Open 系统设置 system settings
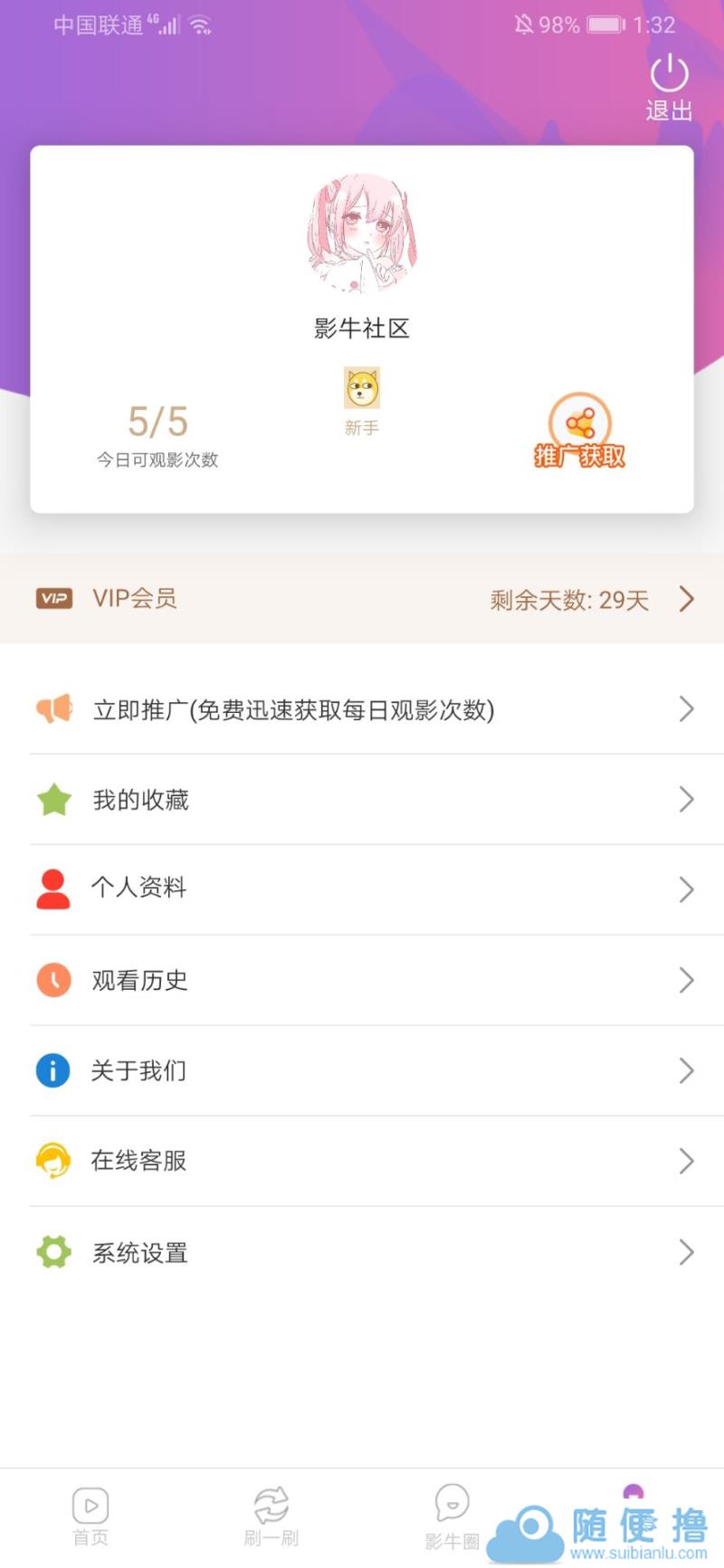Screen dimensions: 724x1568 point(362,1252)
